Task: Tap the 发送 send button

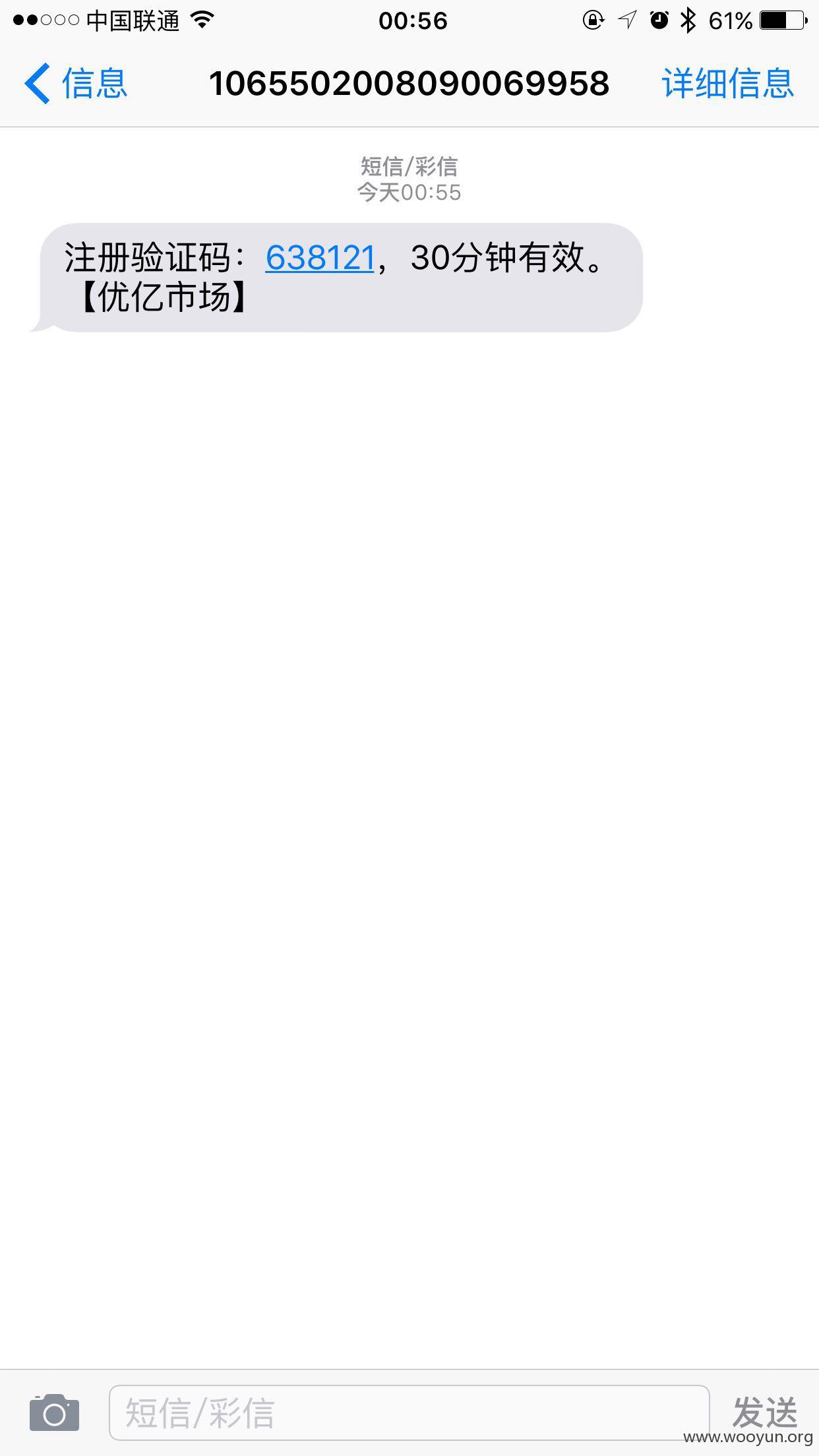Action: tap(765, 1412)
